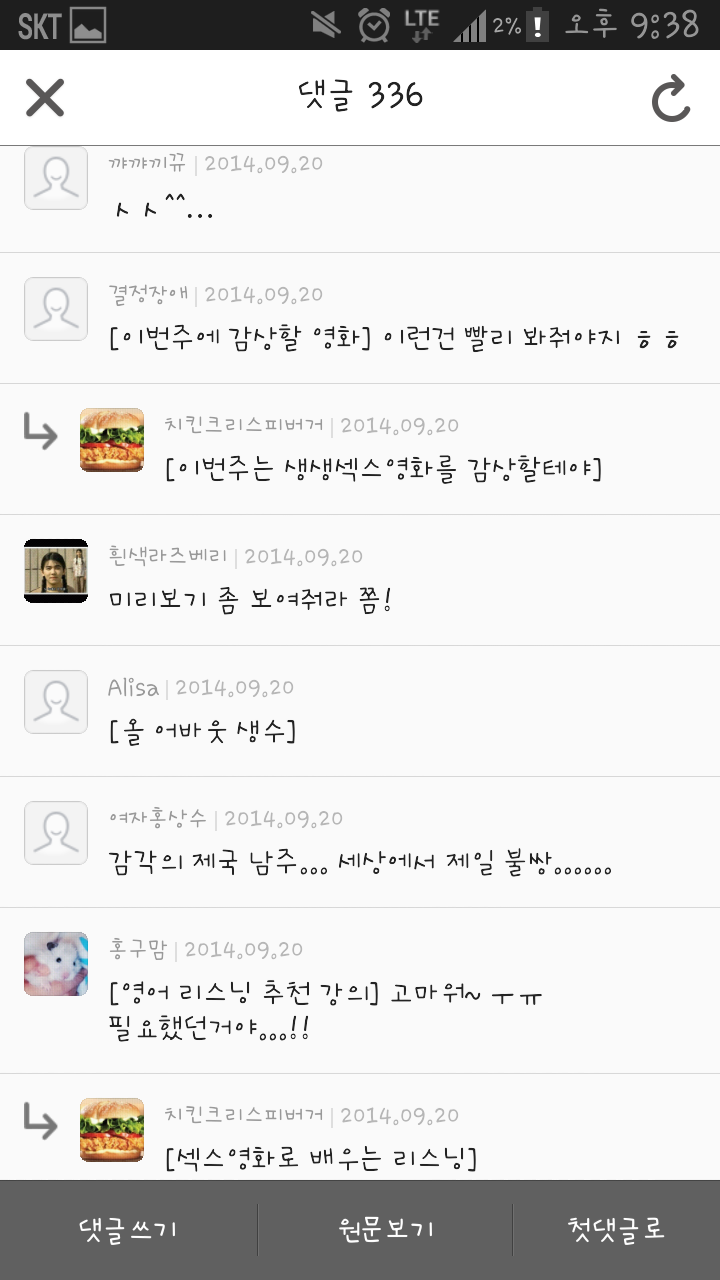Image resolution: width=720 pixels, height=1280 pixels.
Task: Open 흰색라즈베리's profile picture
Action: pyautogui.click(x=56, y=571)
